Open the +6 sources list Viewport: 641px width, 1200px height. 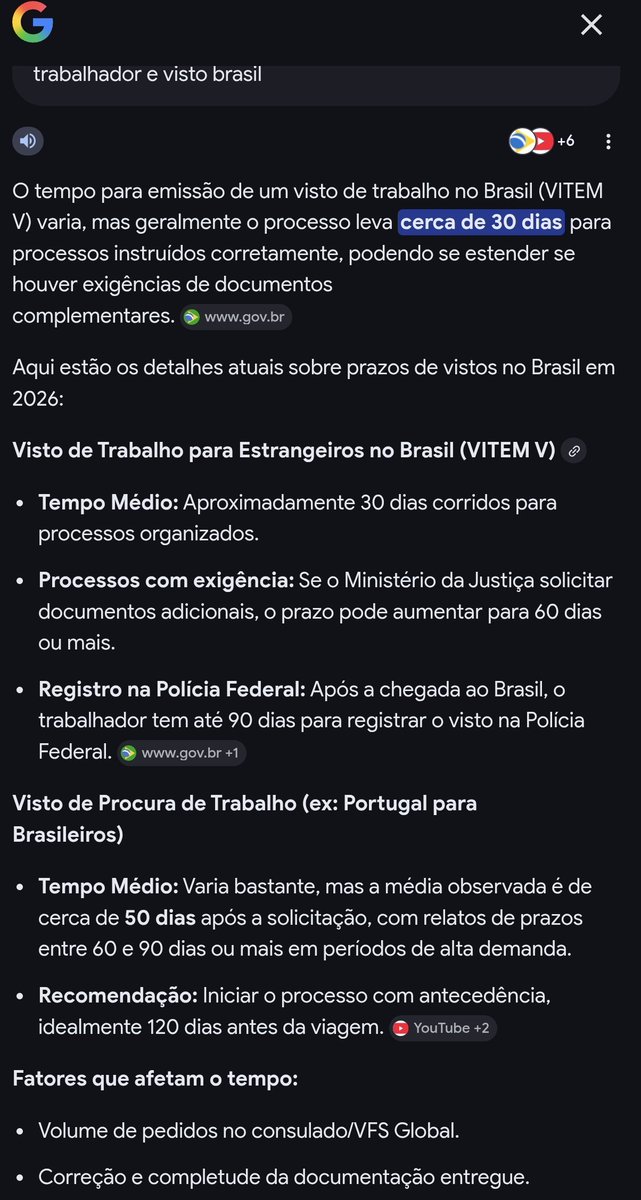click(x=542, y=141)
